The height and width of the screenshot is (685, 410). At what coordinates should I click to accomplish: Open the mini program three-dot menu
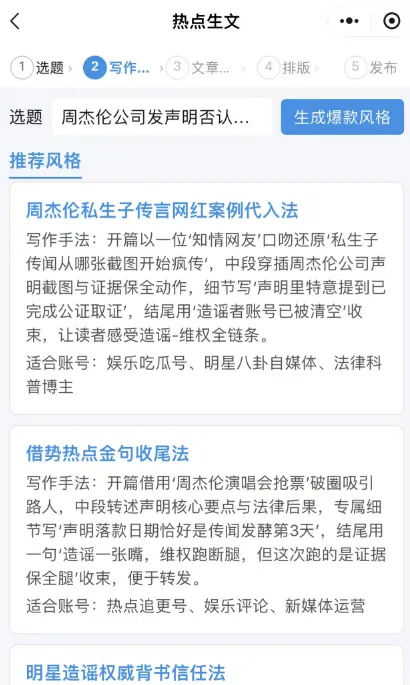pos(349,21)
